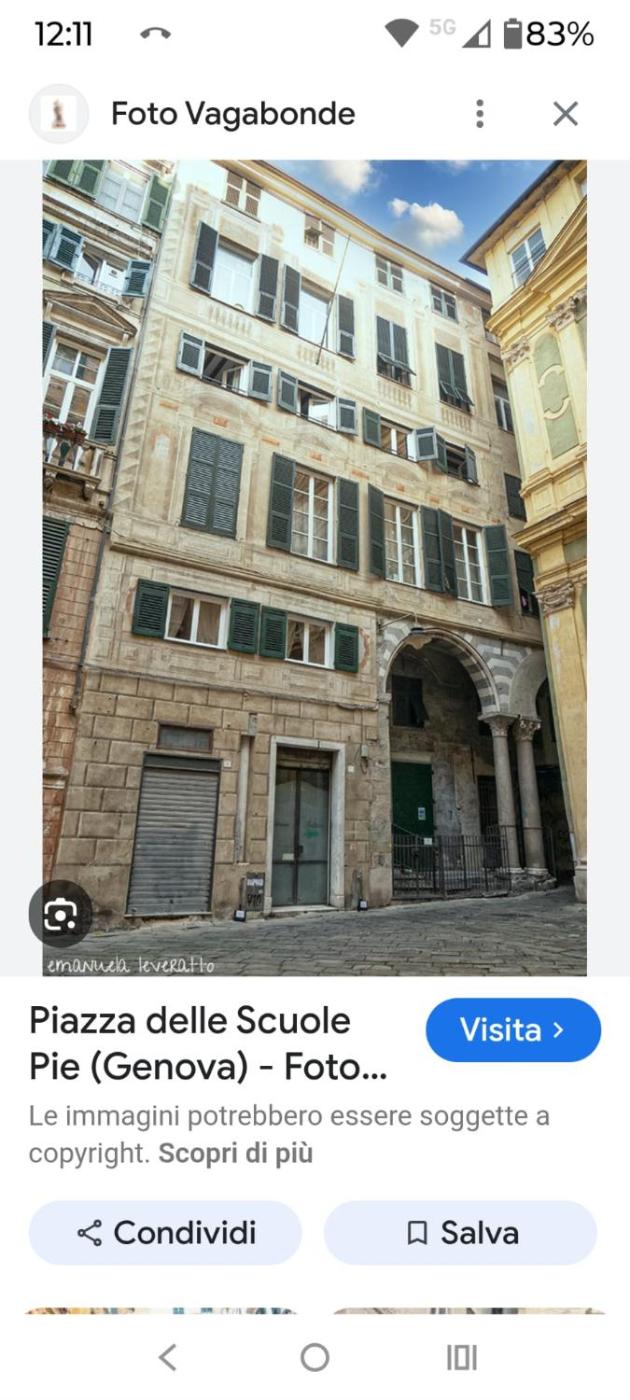Open the Piazza delle Scuole Pie photo
The image size is (630, 1400).
point(314,567)
